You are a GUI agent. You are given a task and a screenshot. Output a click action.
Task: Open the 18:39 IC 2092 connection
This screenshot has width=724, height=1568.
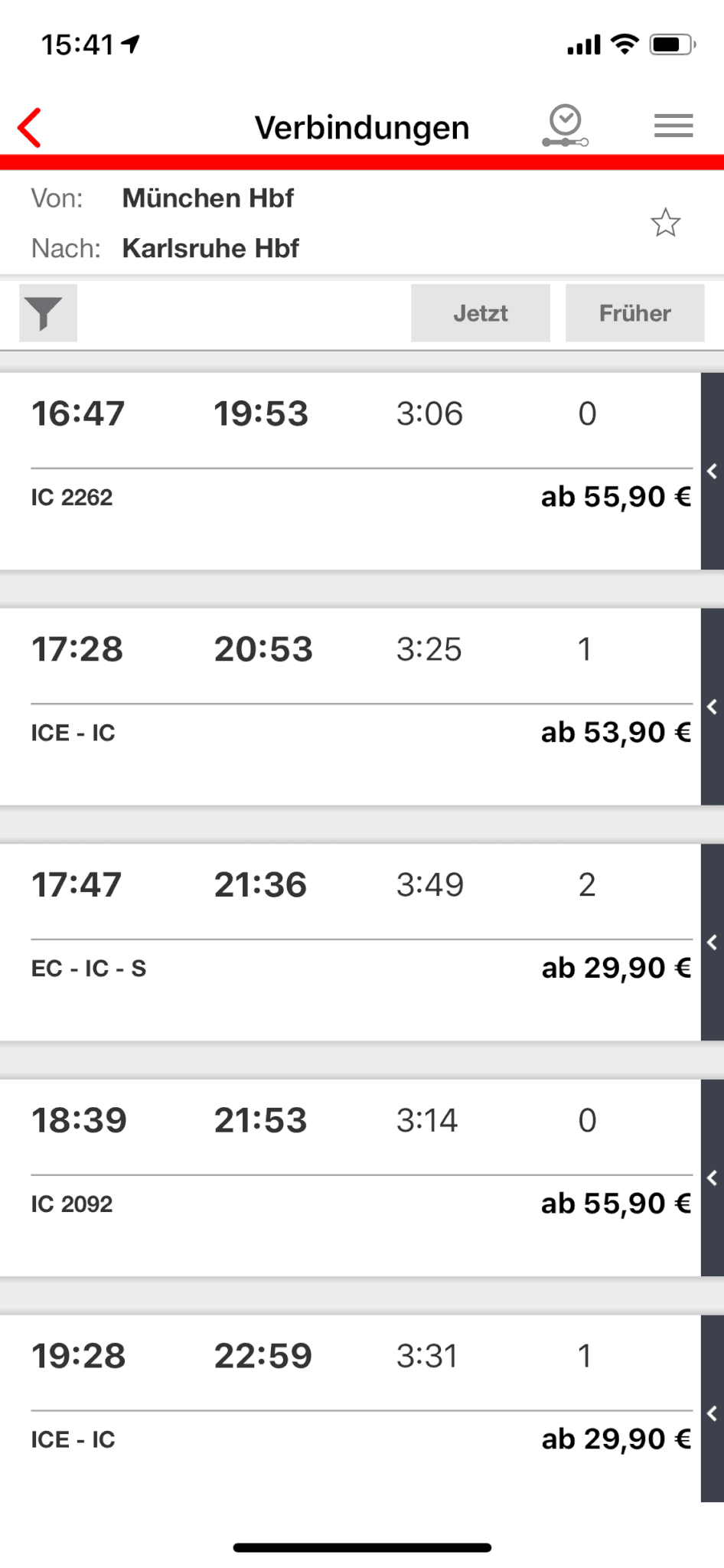pyautogui.click(x=351, y=1178)
